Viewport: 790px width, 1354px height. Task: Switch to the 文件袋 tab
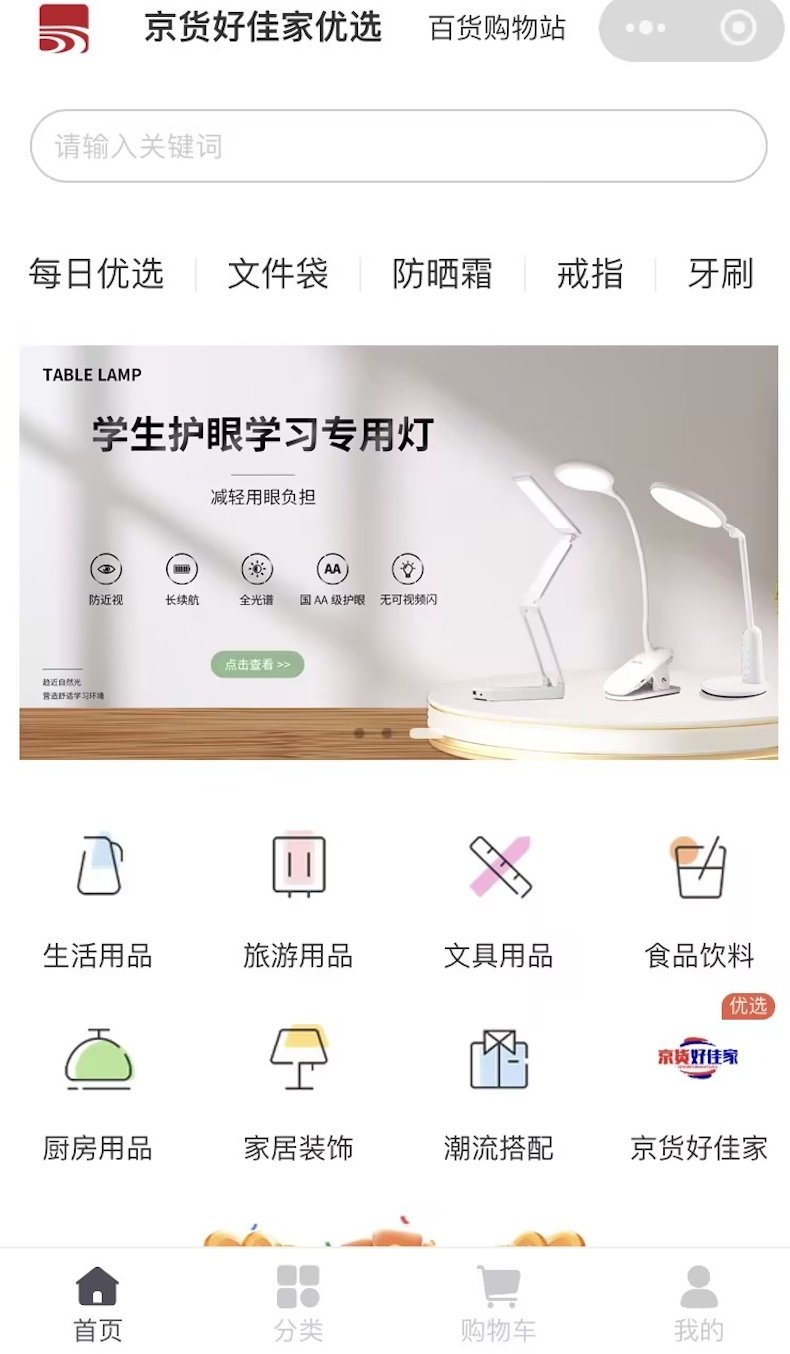click(x=277, y=273)
